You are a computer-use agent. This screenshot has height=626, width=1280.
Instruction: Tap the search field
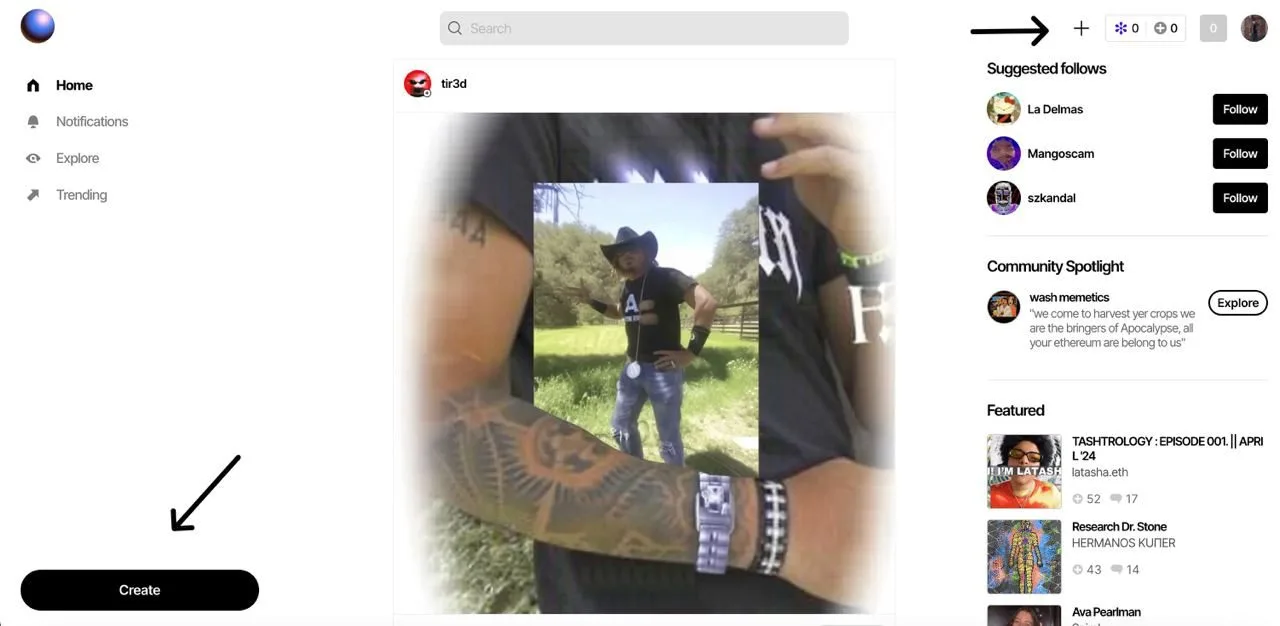tap(644, 28)
